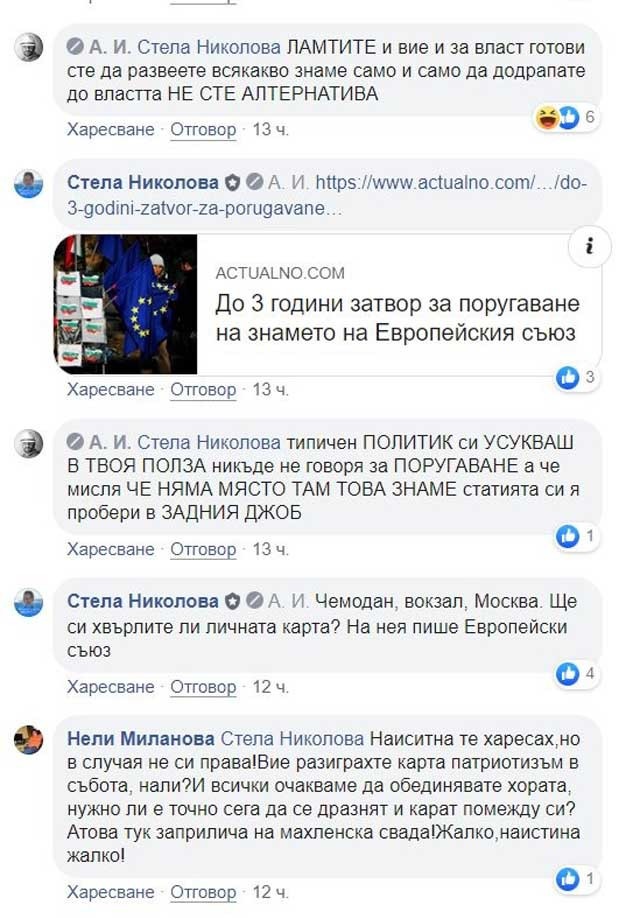Image resolution: width=640 pixels, height=919 pixels.
Task: Open Нели Миланова's profile picture
Action: (x=29, y=741)
